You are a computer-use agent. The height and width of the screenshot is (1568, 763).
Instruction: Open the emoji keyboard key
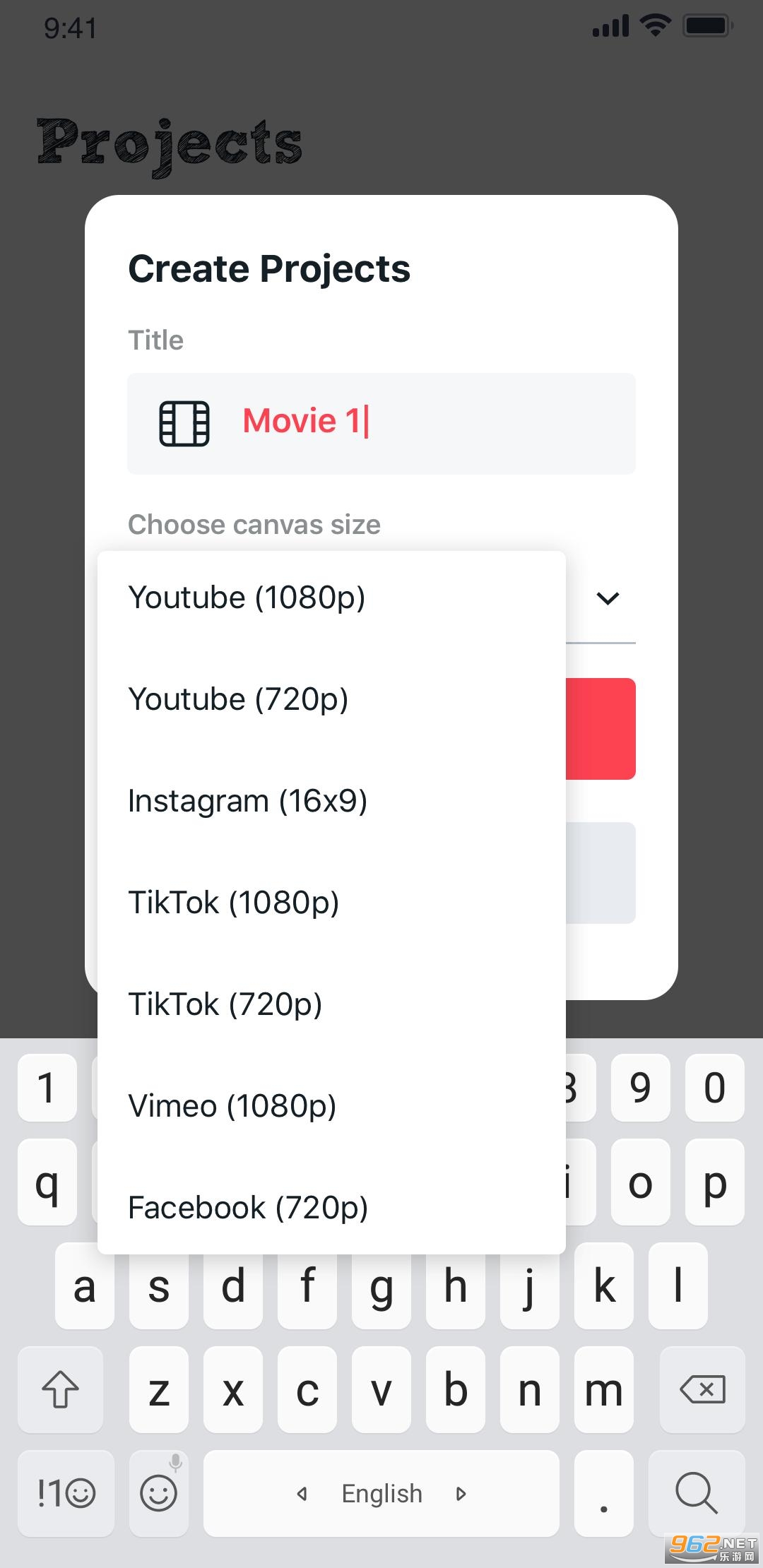(x=159, y=1493)
